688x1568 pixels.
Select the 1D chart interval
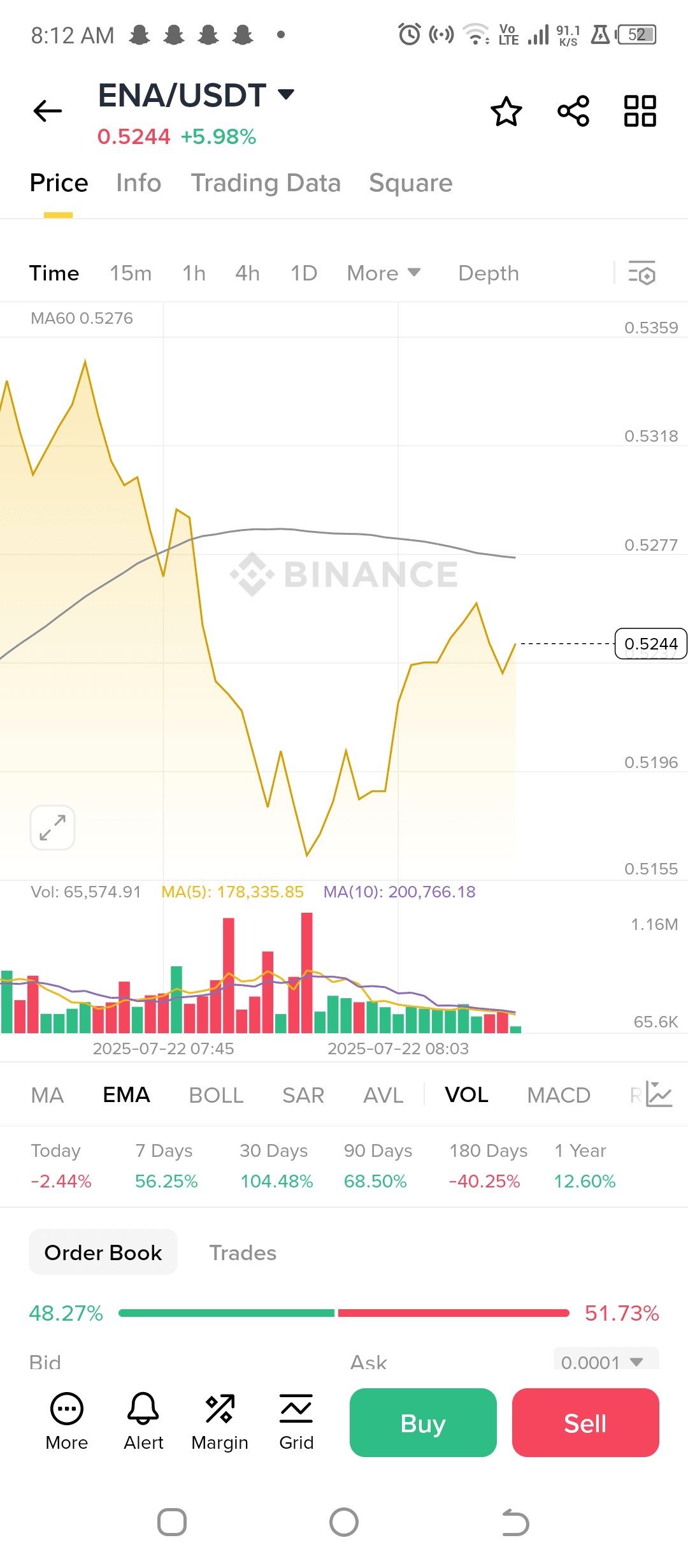(x=303, y=273)
